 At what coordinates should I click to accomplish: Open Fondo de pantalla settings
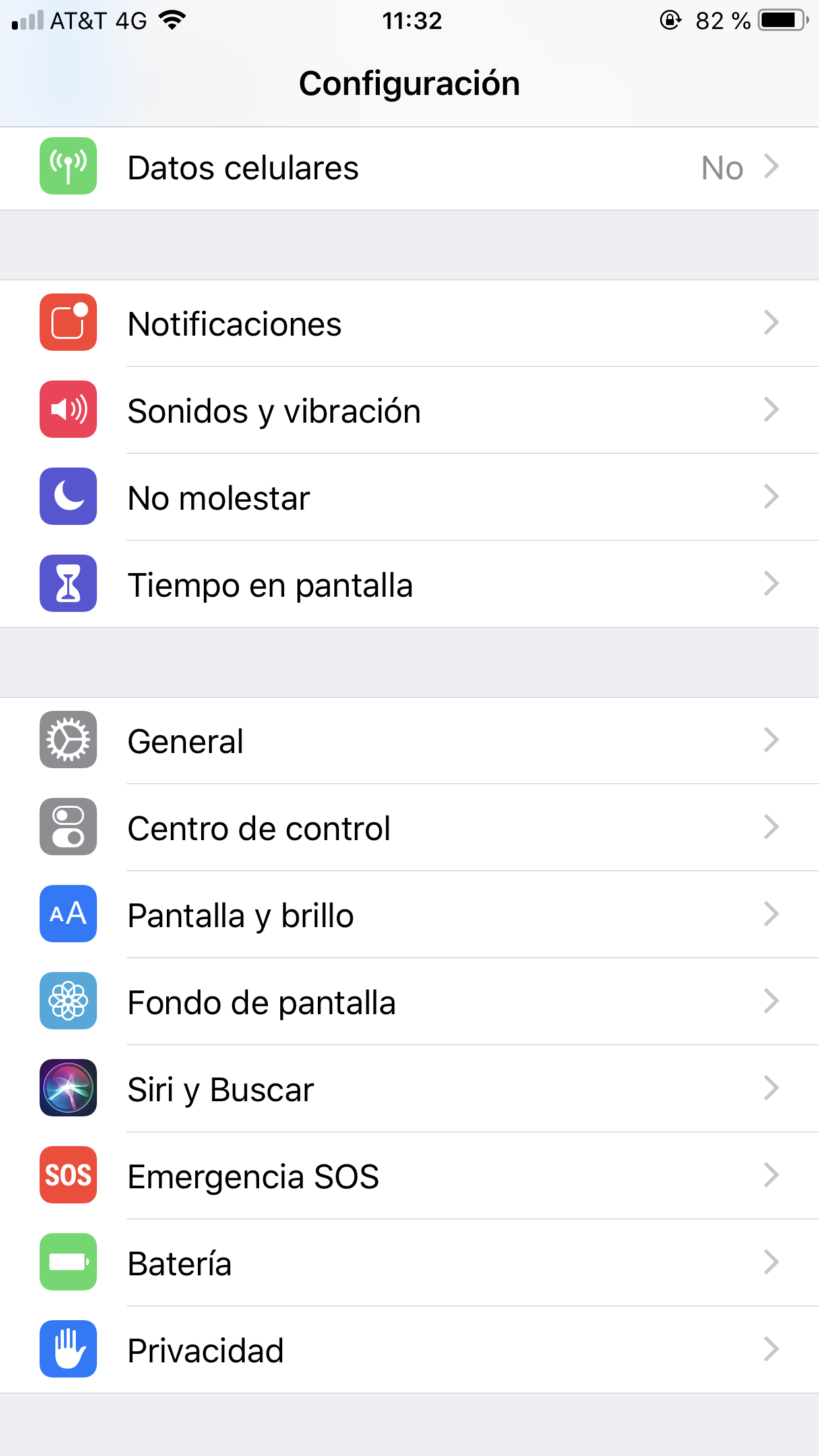click(x=409, y=1002)
